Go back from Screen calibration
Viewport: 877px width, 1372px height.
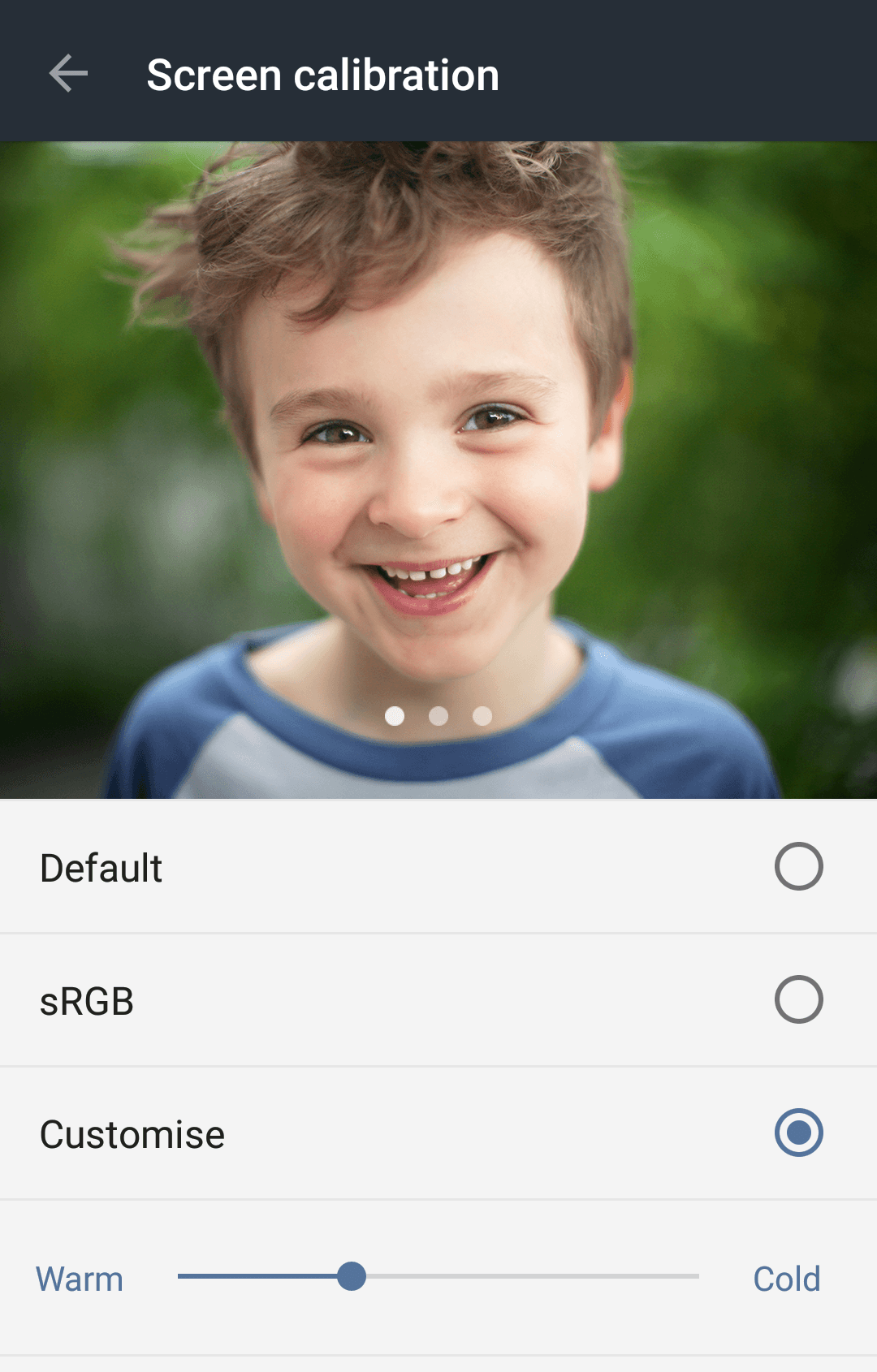(68, 75)
